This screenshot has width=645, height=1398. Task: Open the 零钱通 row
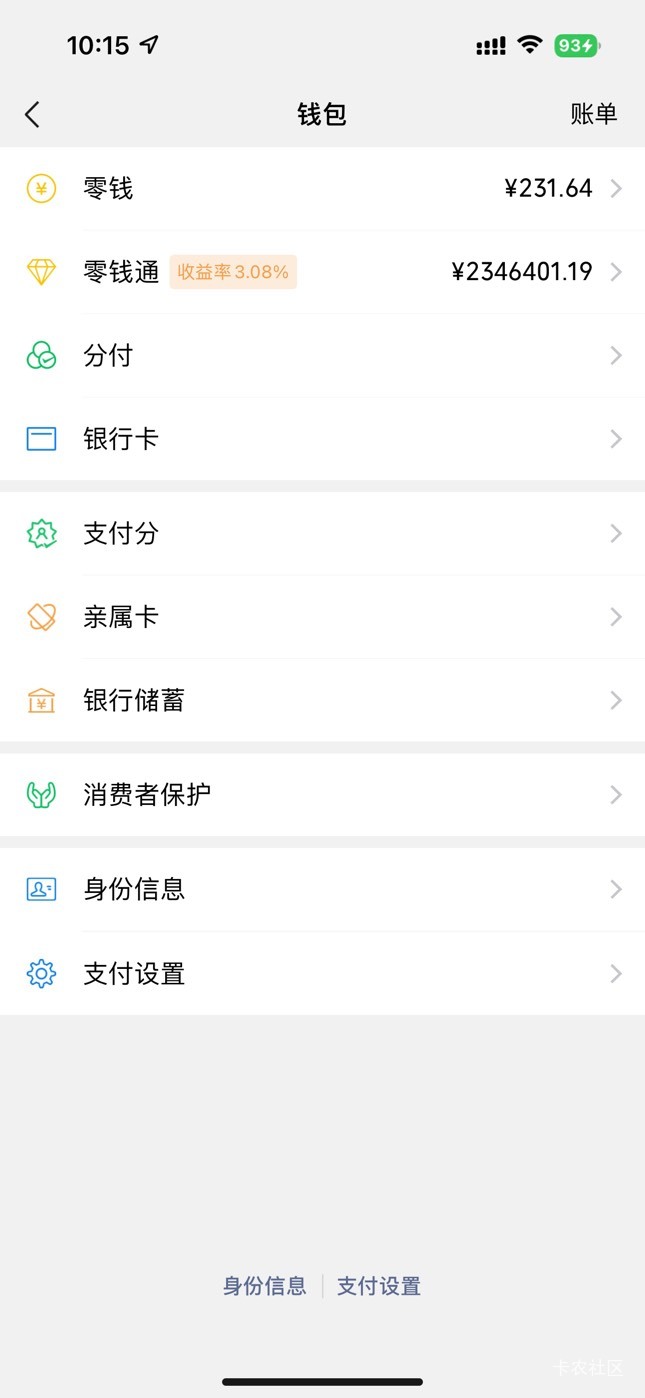tap(322, 272)
